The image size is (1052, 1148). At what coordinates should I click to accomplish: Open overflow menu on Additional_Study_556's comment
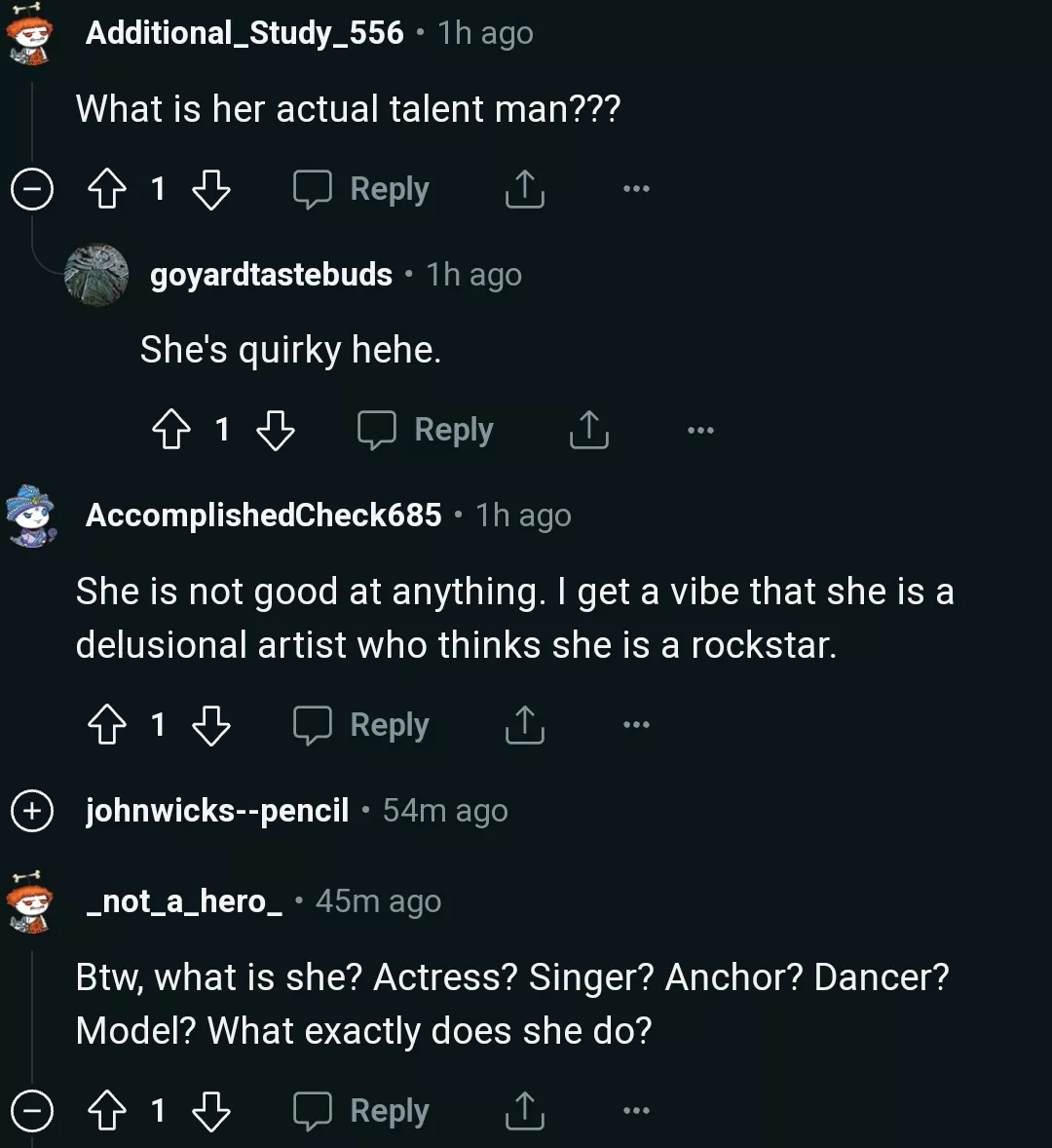point(636,189)
